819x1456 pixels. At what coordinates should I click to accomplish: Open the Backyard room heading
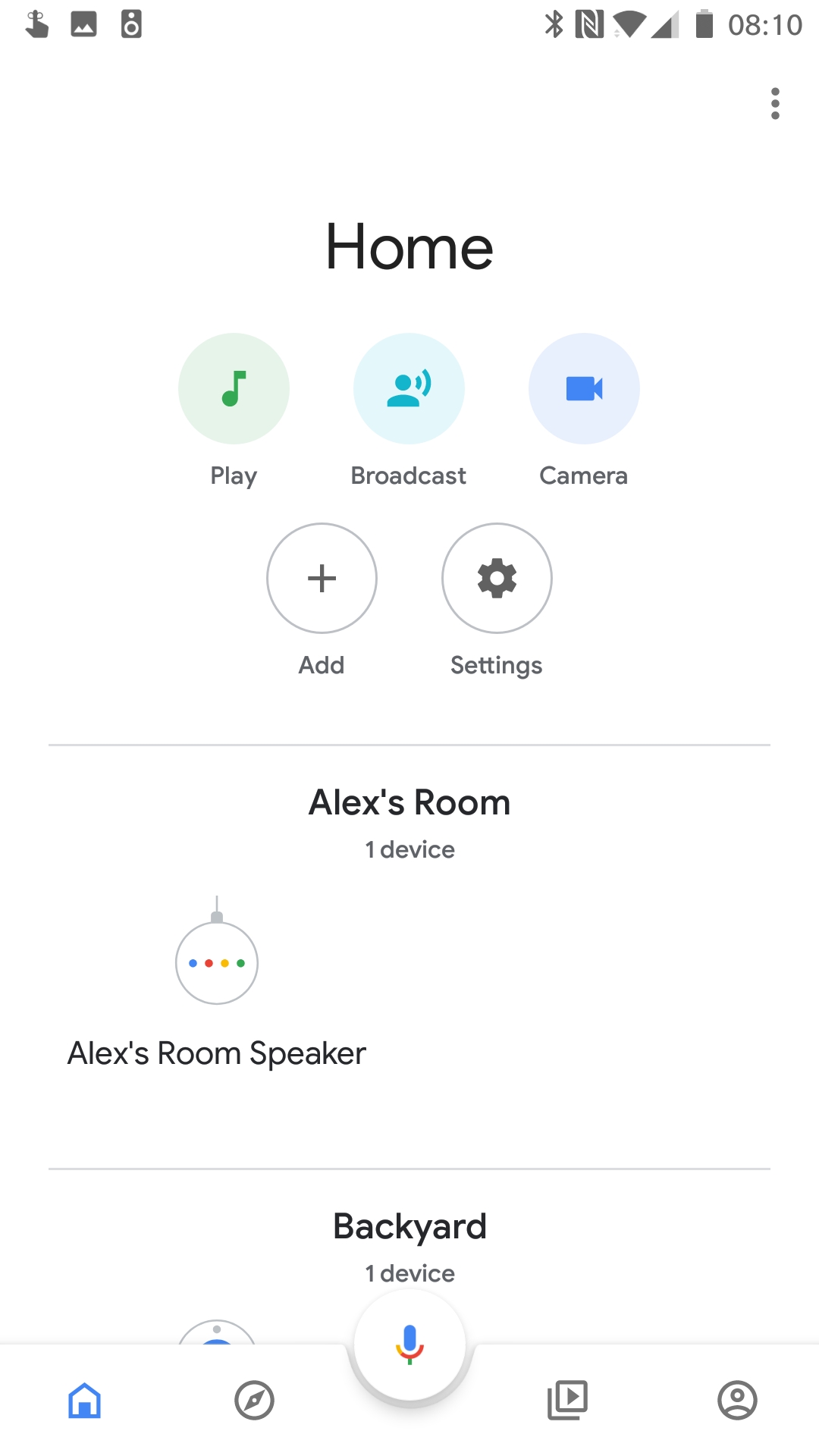tap(409, 1226)
